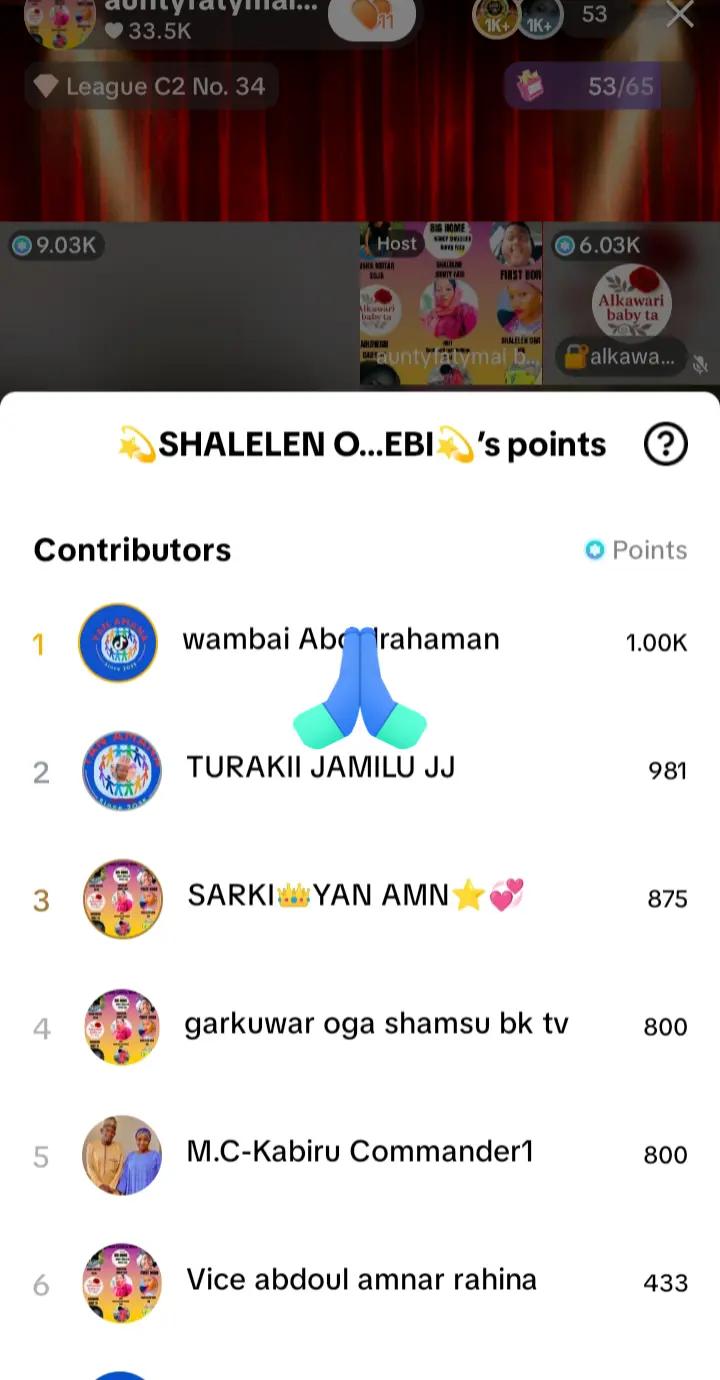This screenshot has height=1380, width=720.
Task: Open Vice abdoul amnar rahina's row
Action: [361, 1280]
